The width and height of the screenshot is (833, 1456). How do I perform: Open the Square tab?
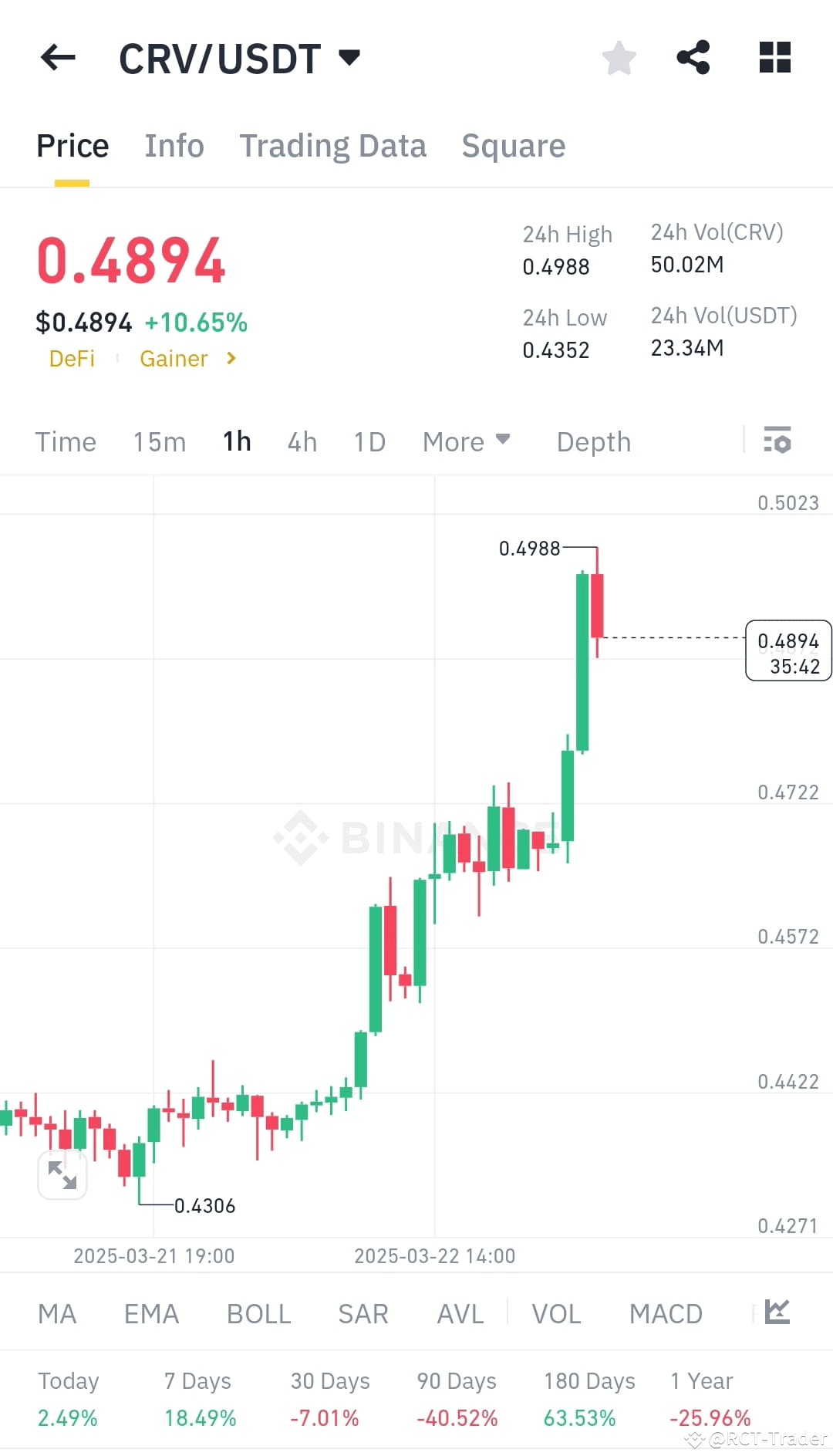coord(513,145)
